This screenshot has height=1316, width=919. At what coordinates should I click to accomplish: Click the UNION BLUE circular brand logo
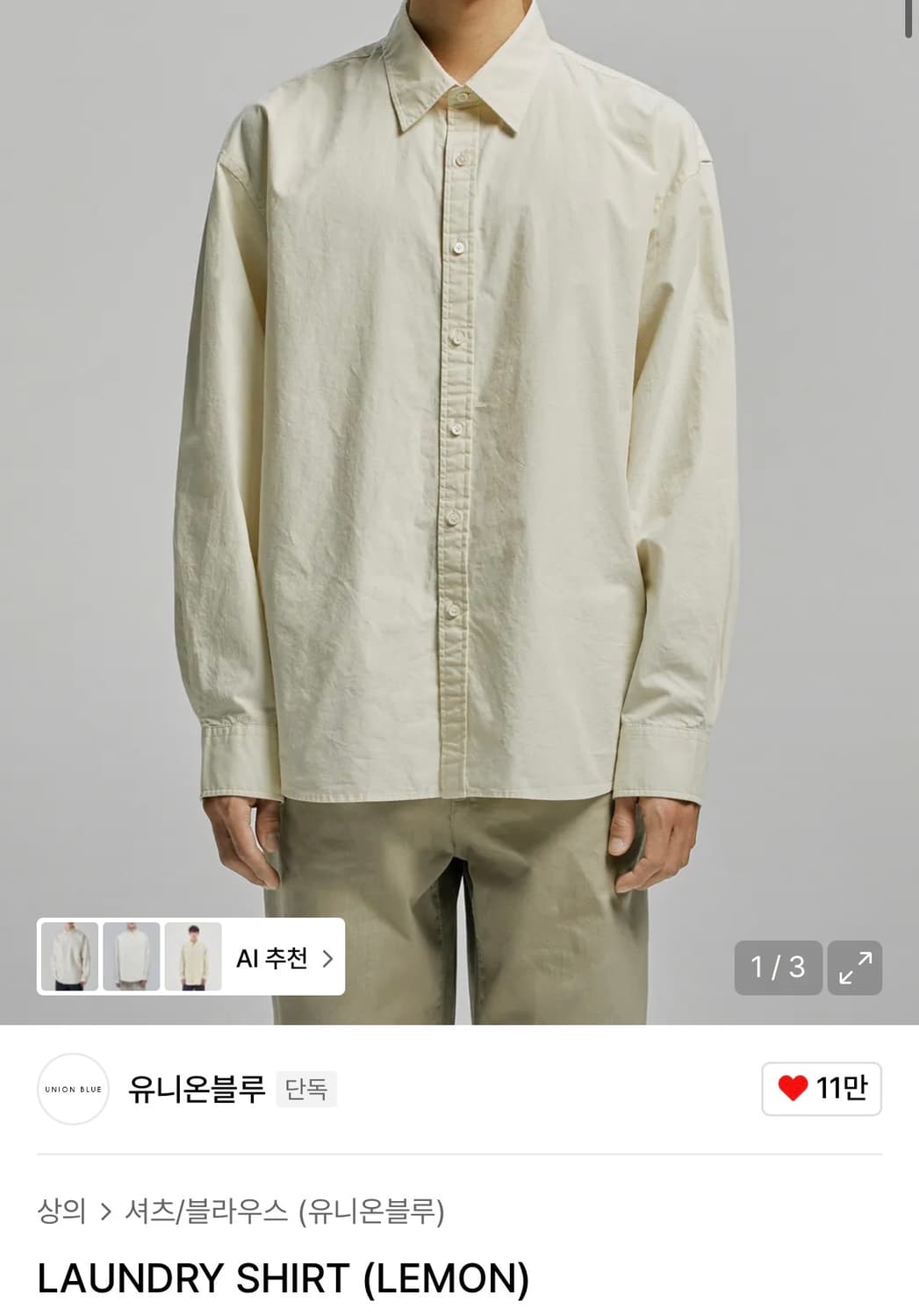point(77,1088)
